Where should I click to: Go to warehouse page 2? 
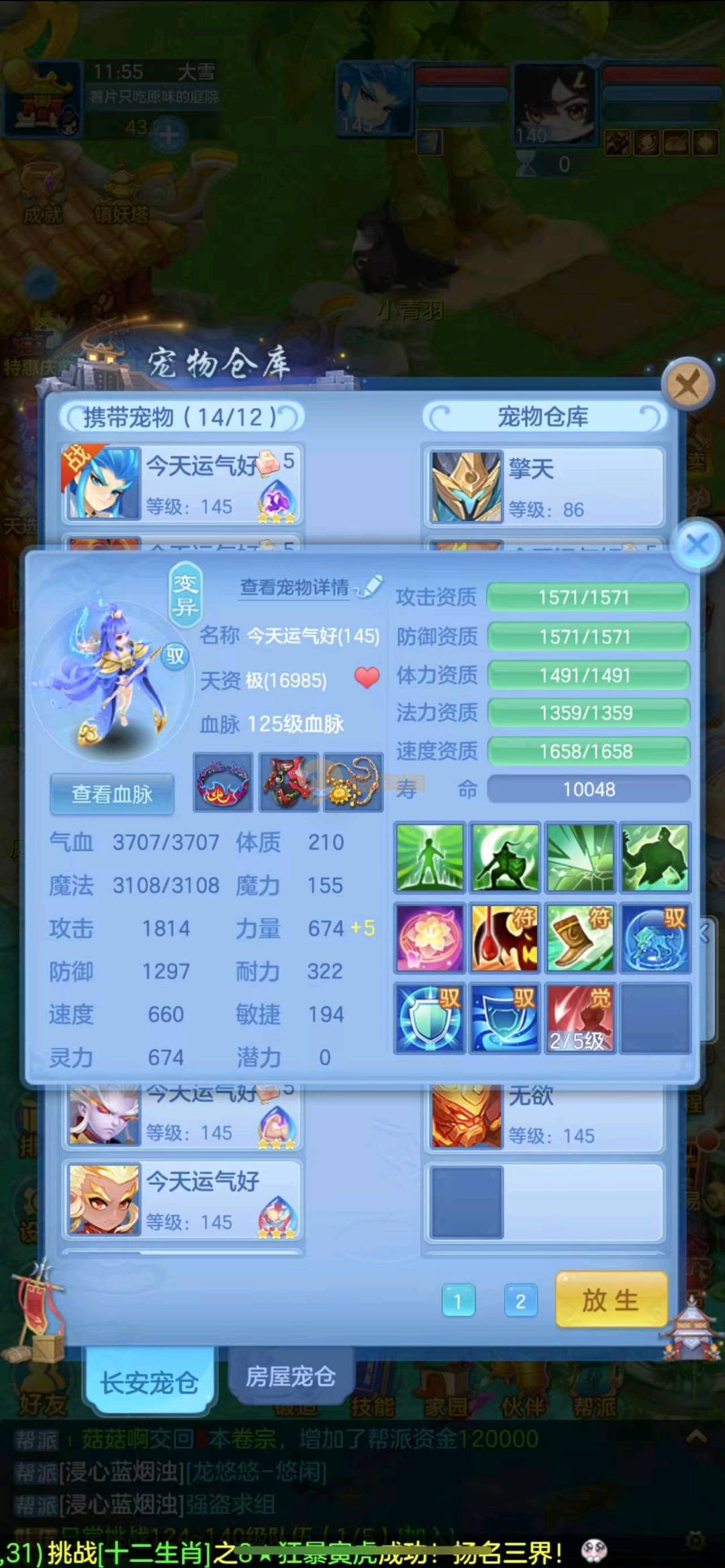(x=520, y=1301)
